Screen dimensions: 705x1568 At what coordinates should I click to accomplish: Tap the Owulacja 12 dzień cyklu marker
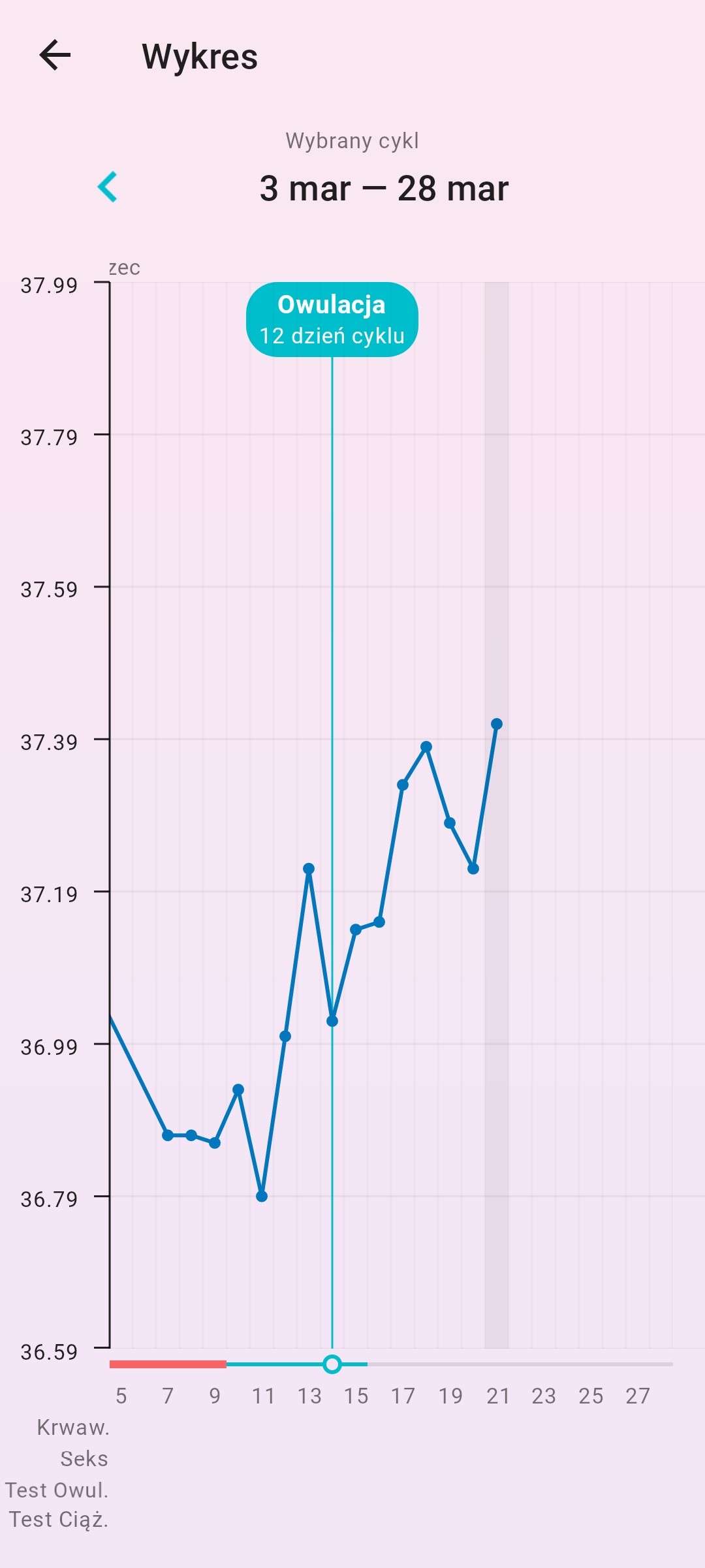pyautogui.click(x=332, y=320)
